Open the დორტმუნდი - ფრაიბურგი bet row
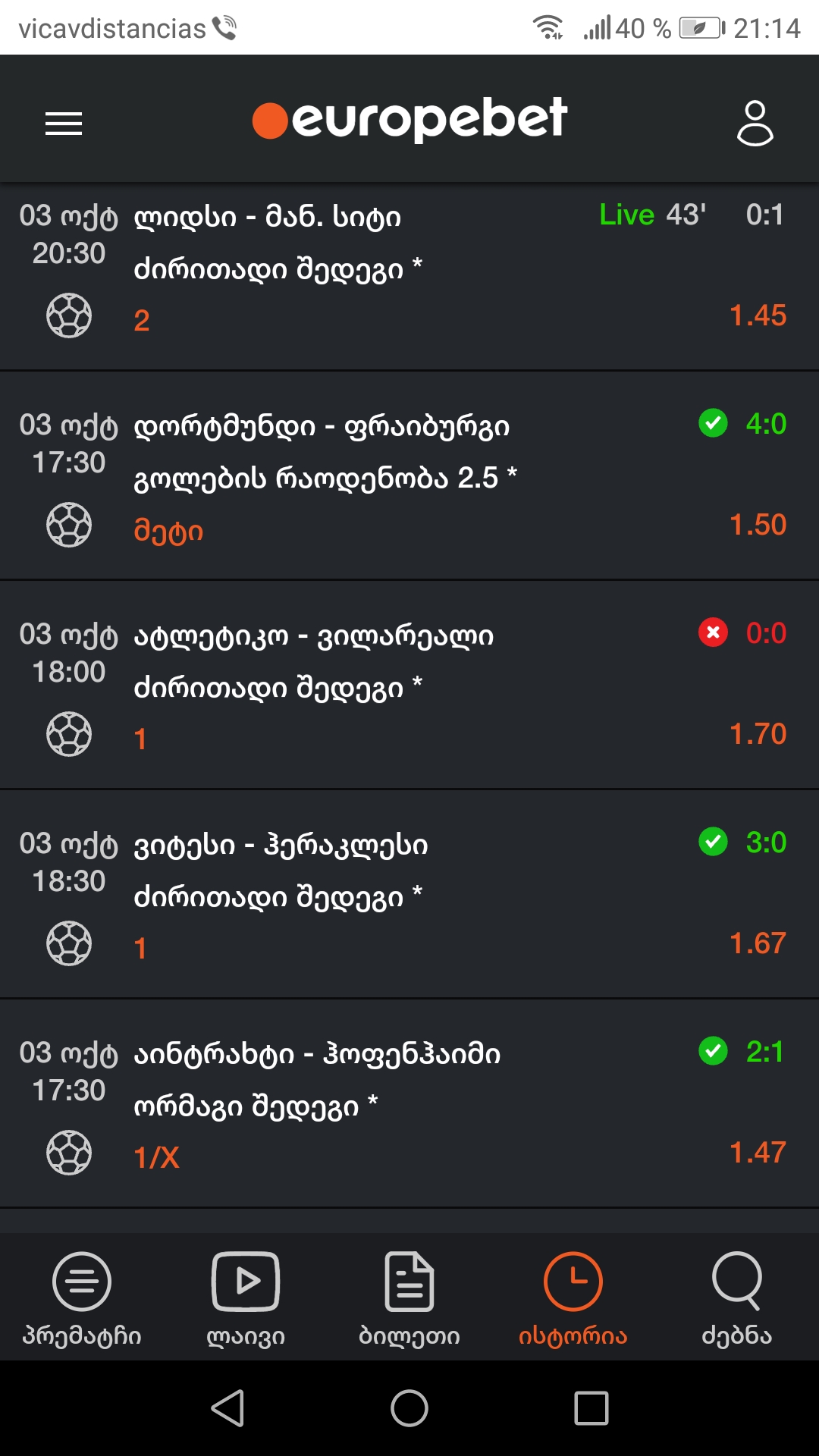 coord(409,476)
